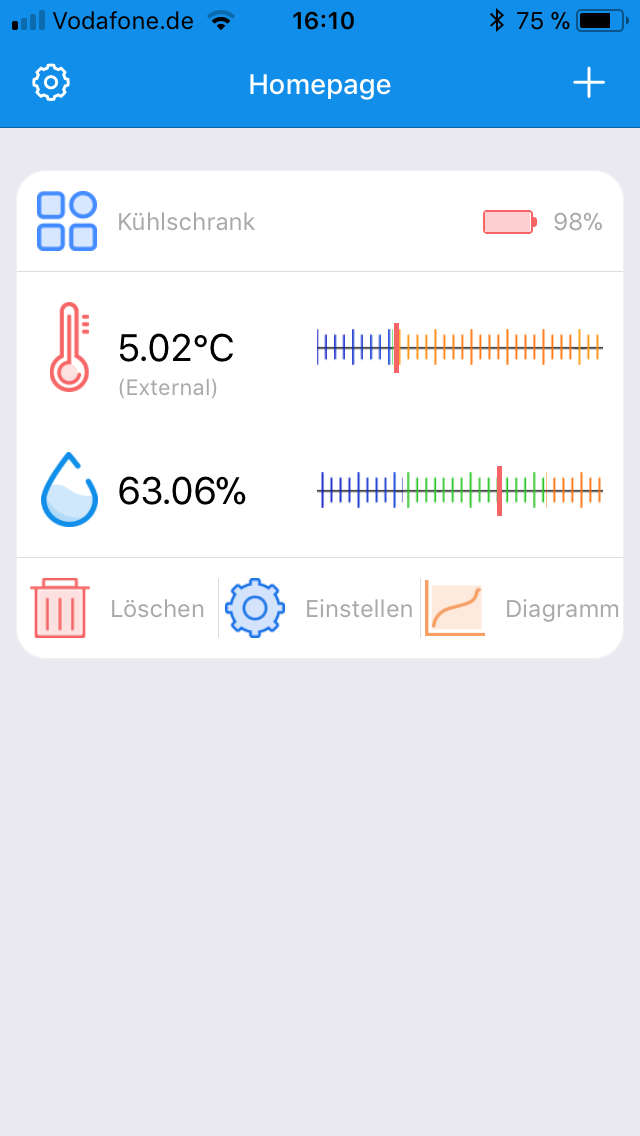Add a new device with the plus icon
This screenshot has width=640, height=1136.
point(589,83)
